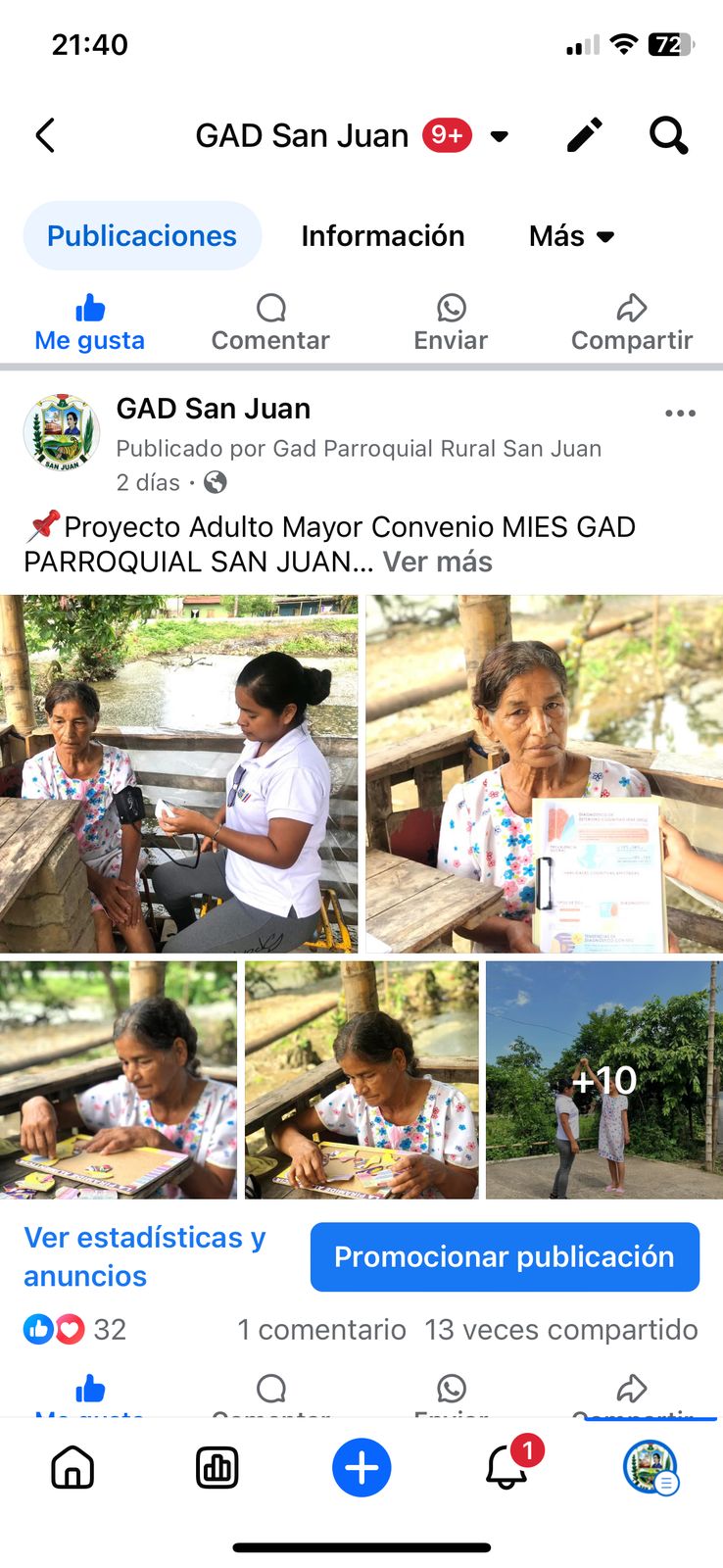The image size is (723, 1568).
Task: Open the notifications bell
Action: 507,1467
